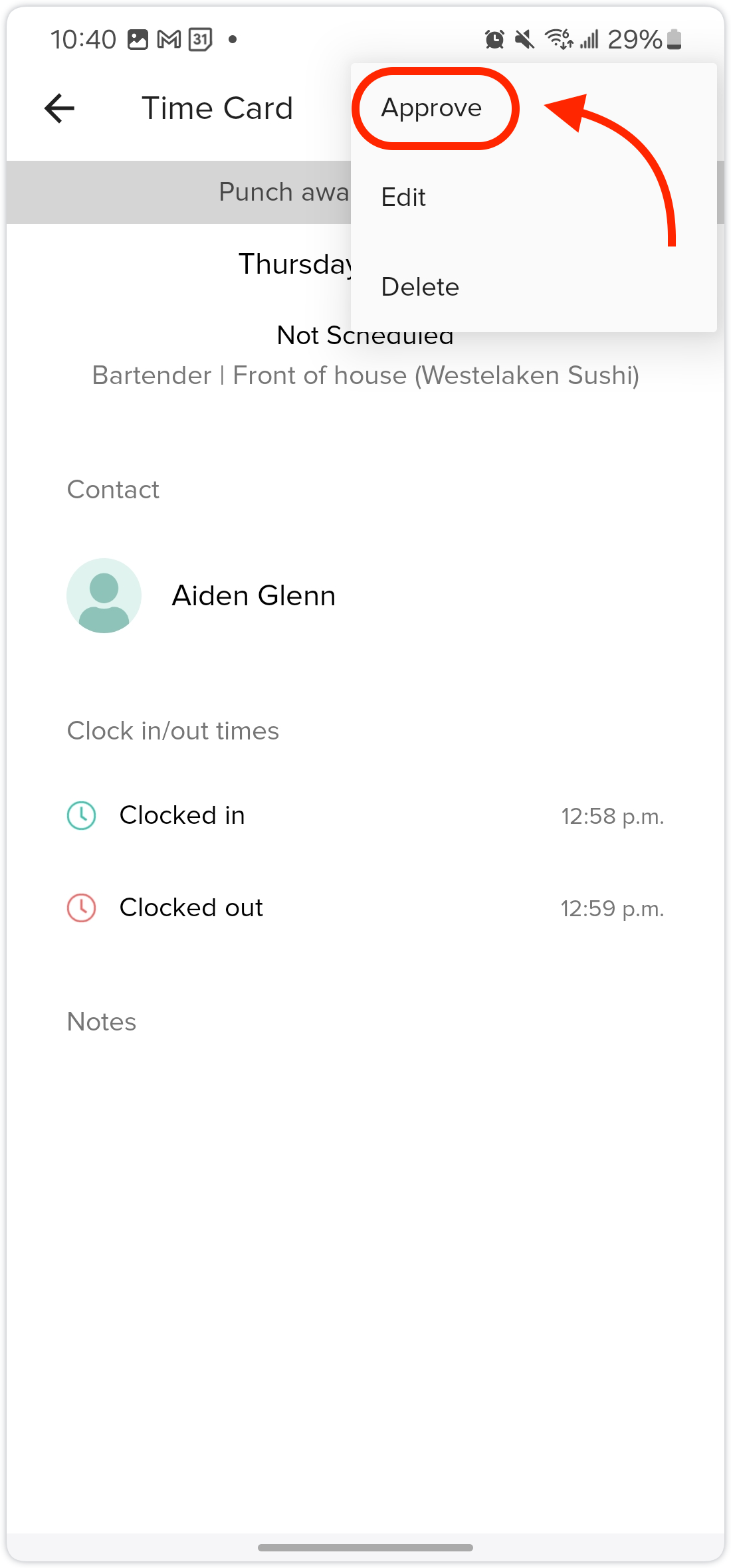Choose Approve from the overflow menu

point(432,108)
